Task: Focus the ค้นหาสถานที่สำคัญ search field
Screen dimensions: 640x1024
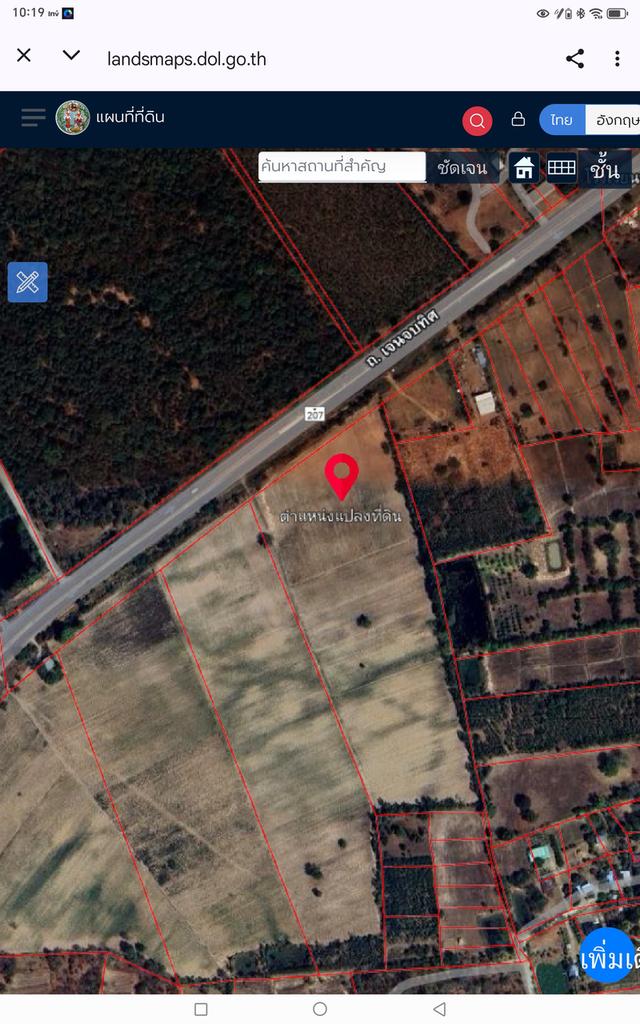Action: pyautogui.click(x=341, y=167)
